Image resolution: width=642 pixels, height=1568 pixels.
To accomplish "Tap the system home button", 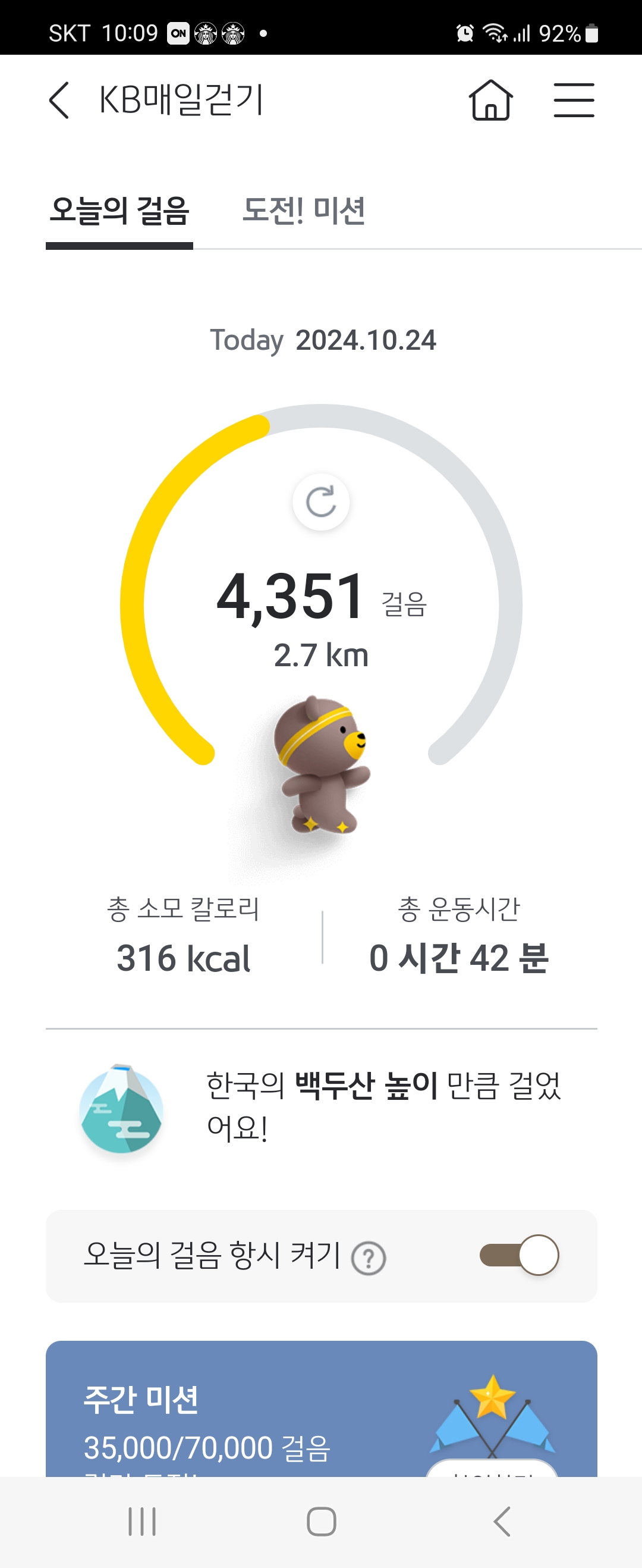I will pos(320,1522).
